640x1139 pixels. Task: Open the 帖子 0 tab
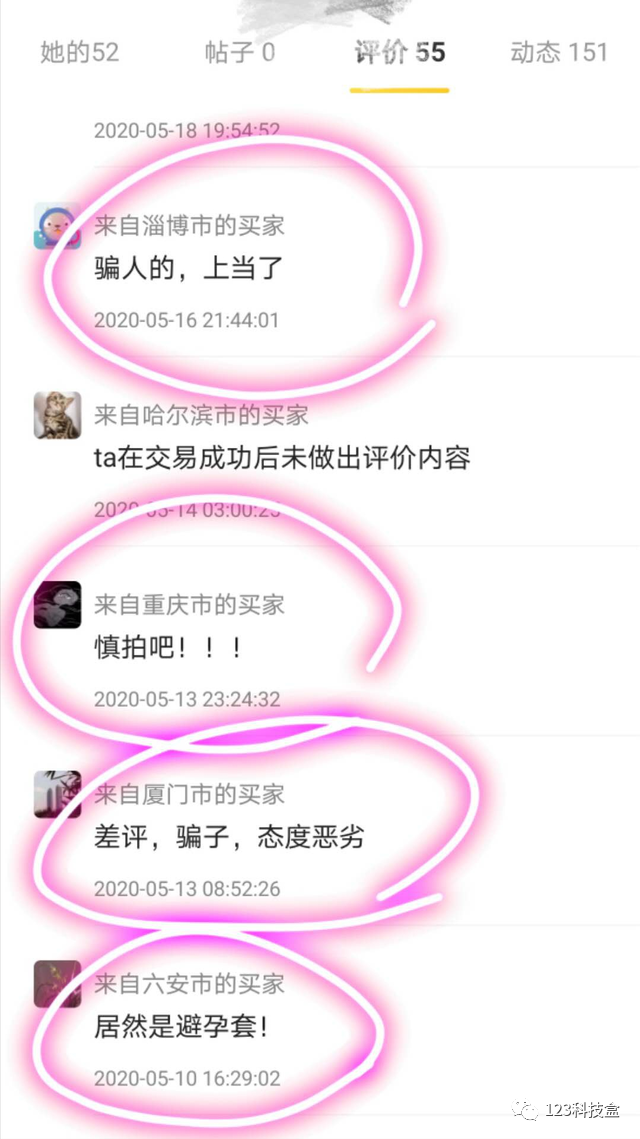(x=240, y=53)
